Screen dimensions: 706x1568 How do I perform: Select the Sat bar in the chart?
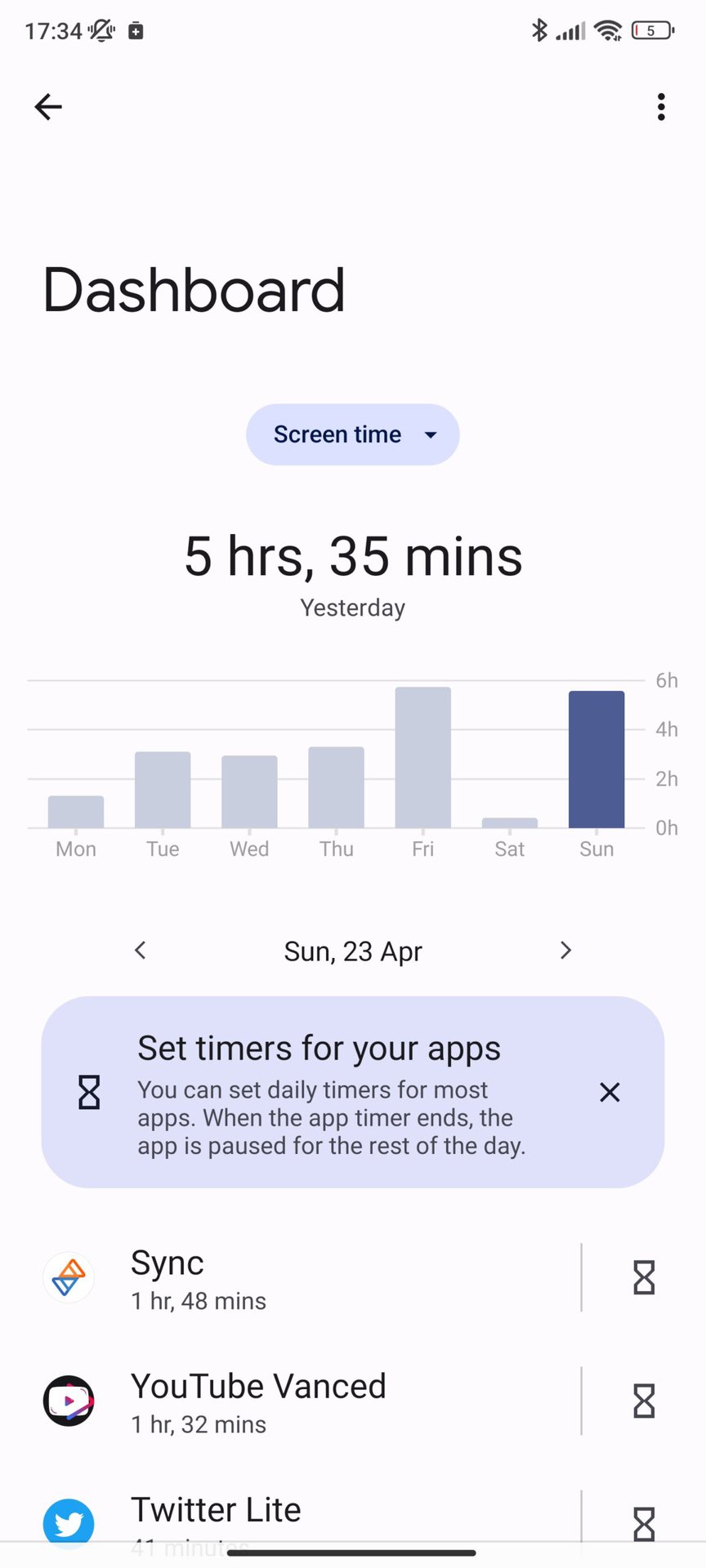510,822
